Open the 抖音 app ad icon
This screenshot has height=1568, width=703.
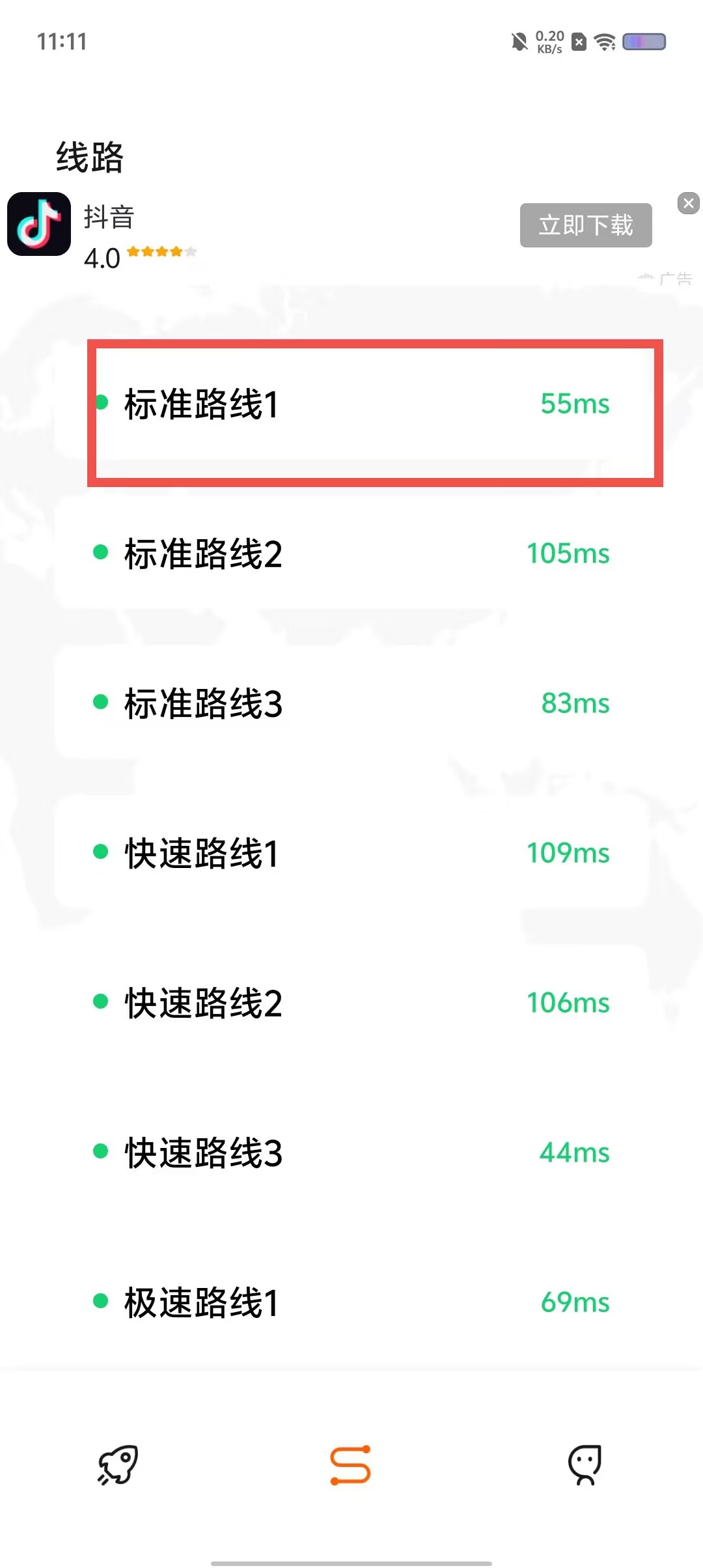coord(39,224)
